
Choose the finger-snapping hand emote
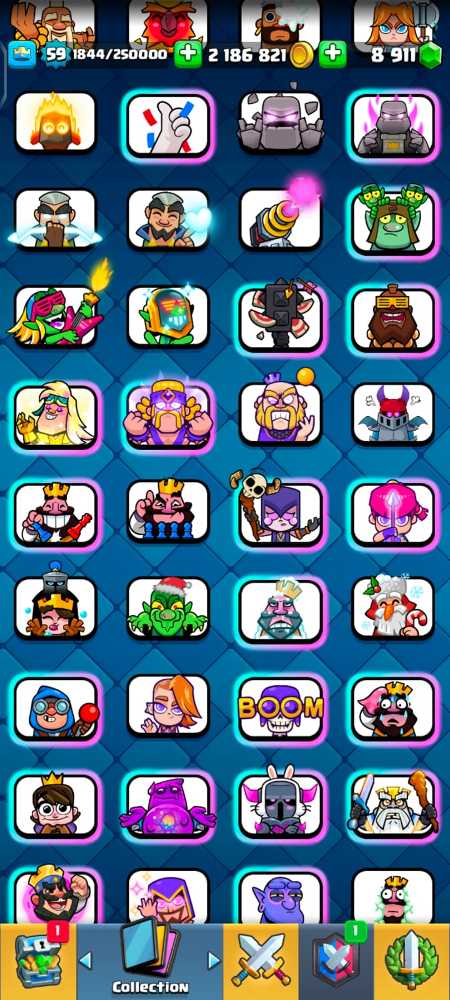(x=168, y=125)
